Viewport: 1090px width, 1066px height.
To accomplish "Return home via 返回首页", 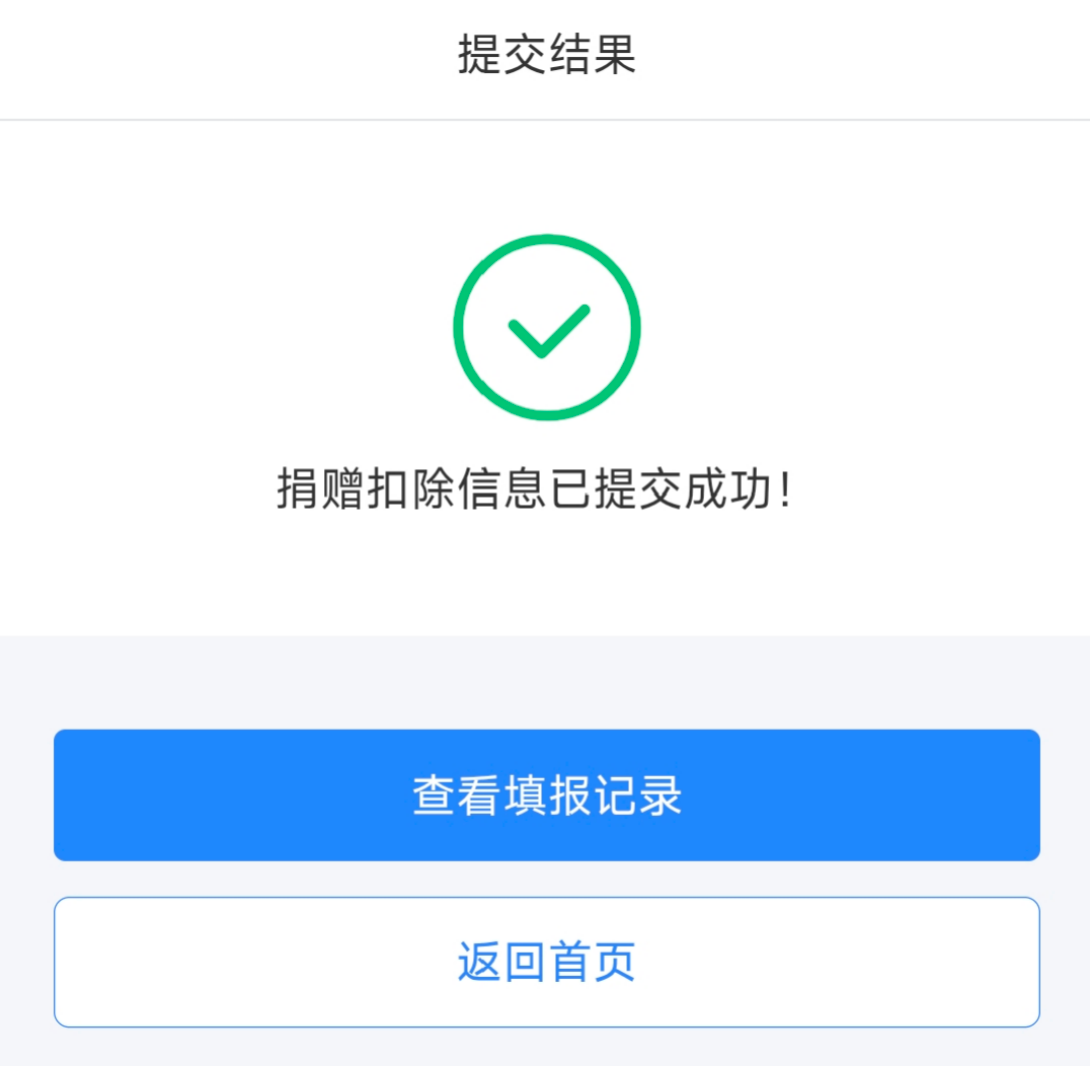I will pyautogui.click(x=546, y=962).
